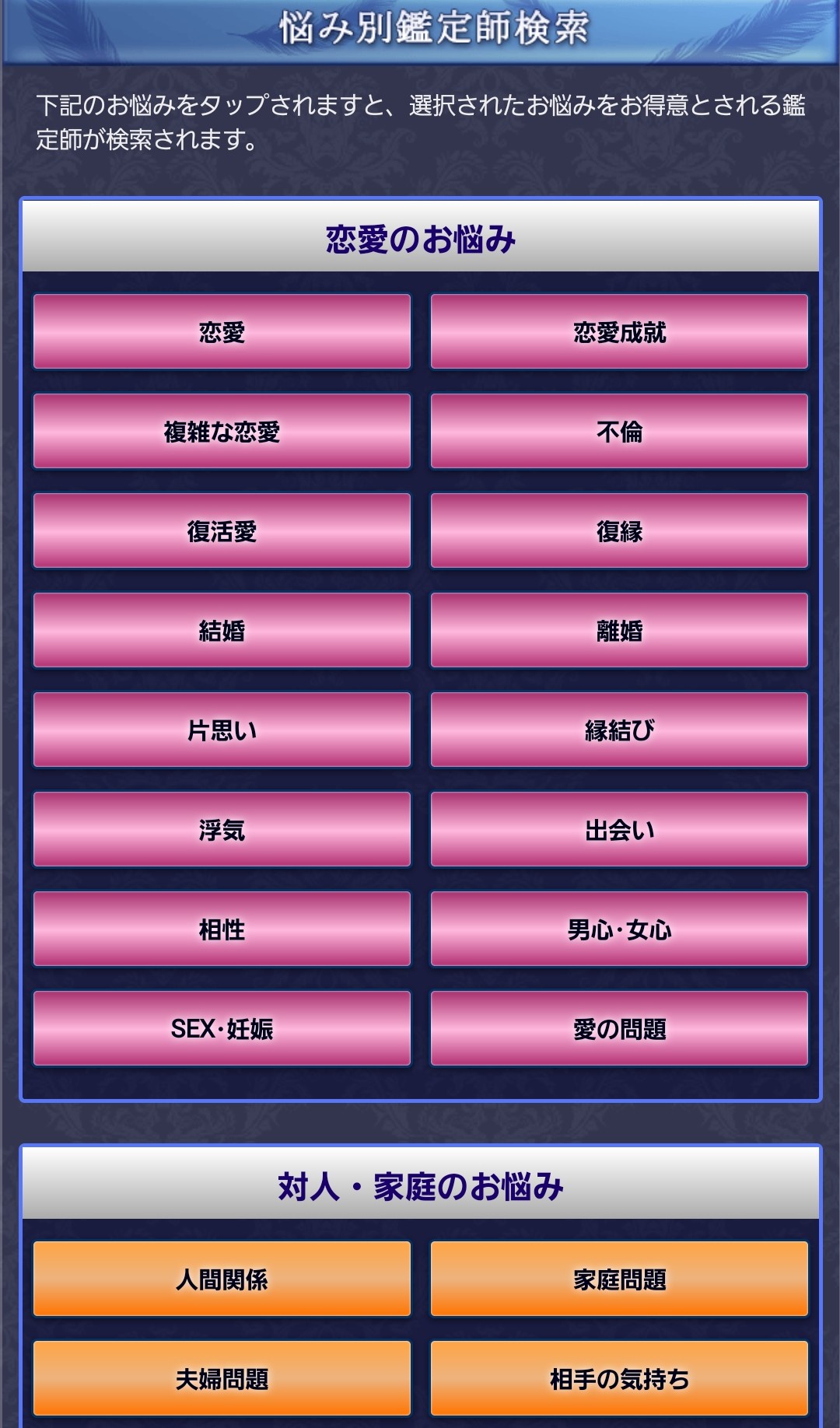Tap the 相性 button

222,929
